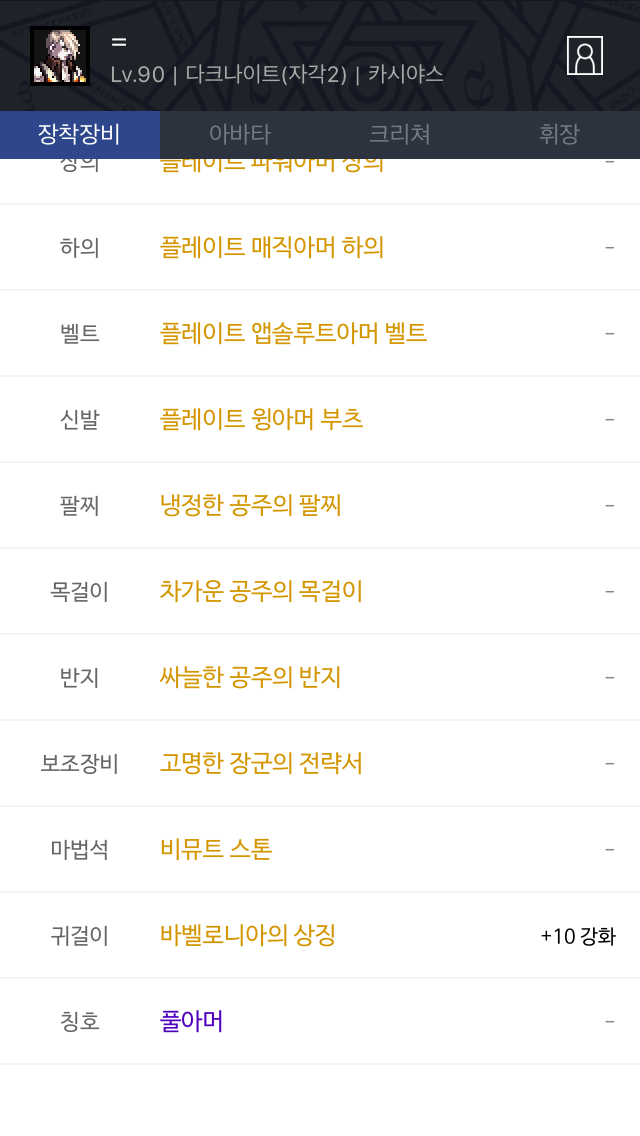Screen dimensions: 640x1136
Task: Open 바벨로니아의 상징 earring item
Action: pyautogui.click(x=248, y=935)
